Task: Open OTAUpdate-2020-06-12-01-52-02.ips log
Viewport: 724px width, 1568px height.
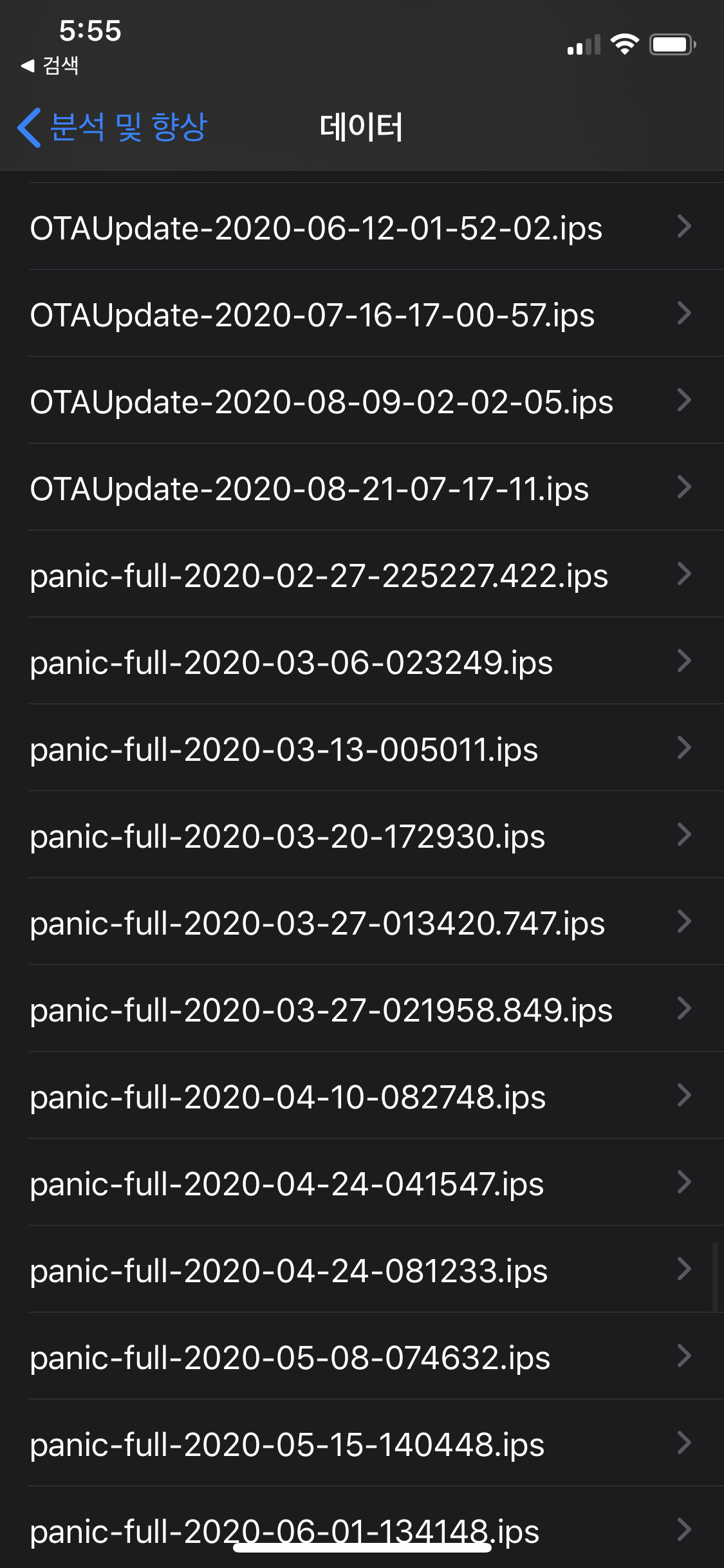Action: [360, 227]
